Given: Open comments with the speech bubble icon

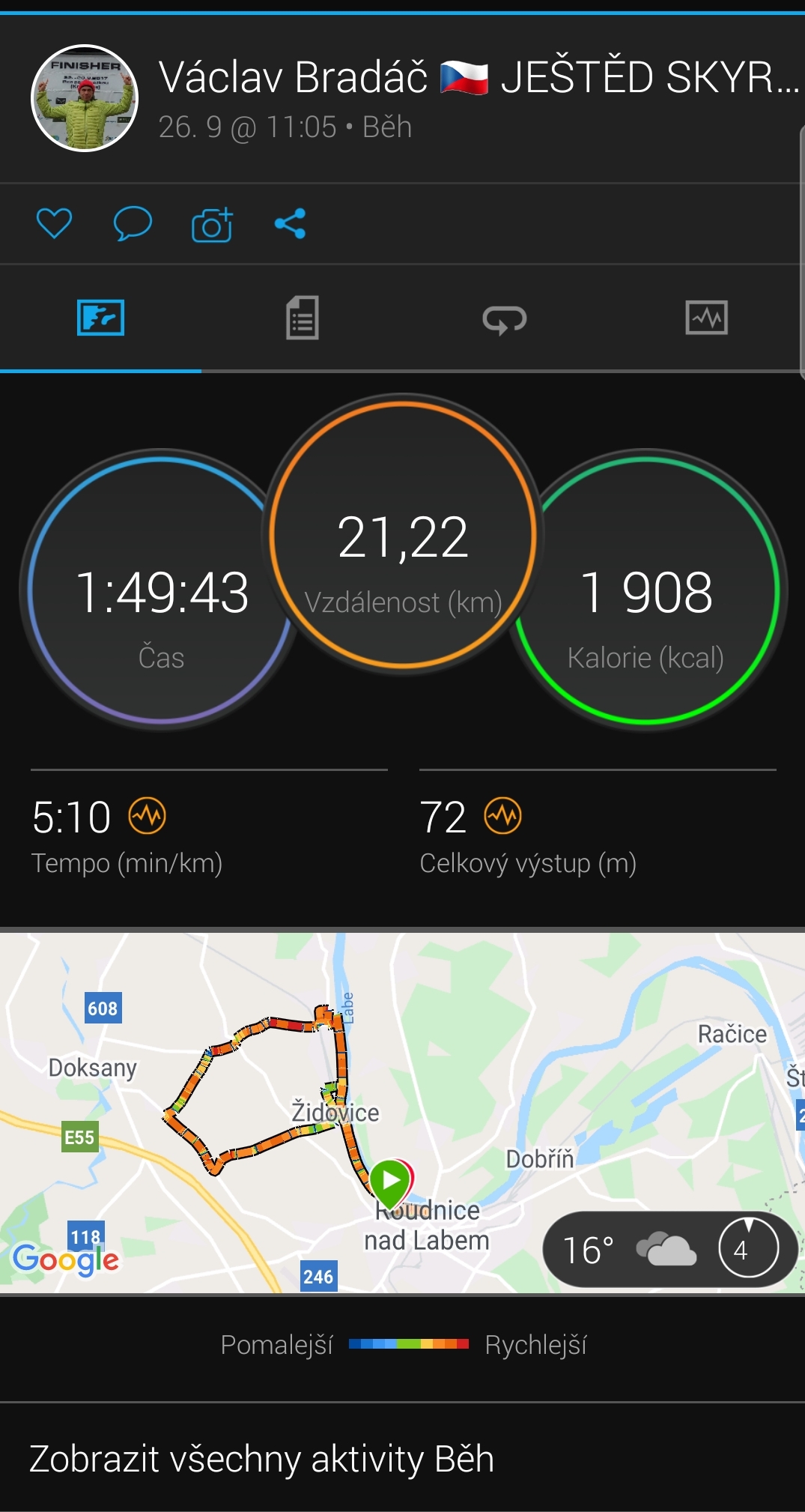Looking at the screenshot, I should click(133, 223).
